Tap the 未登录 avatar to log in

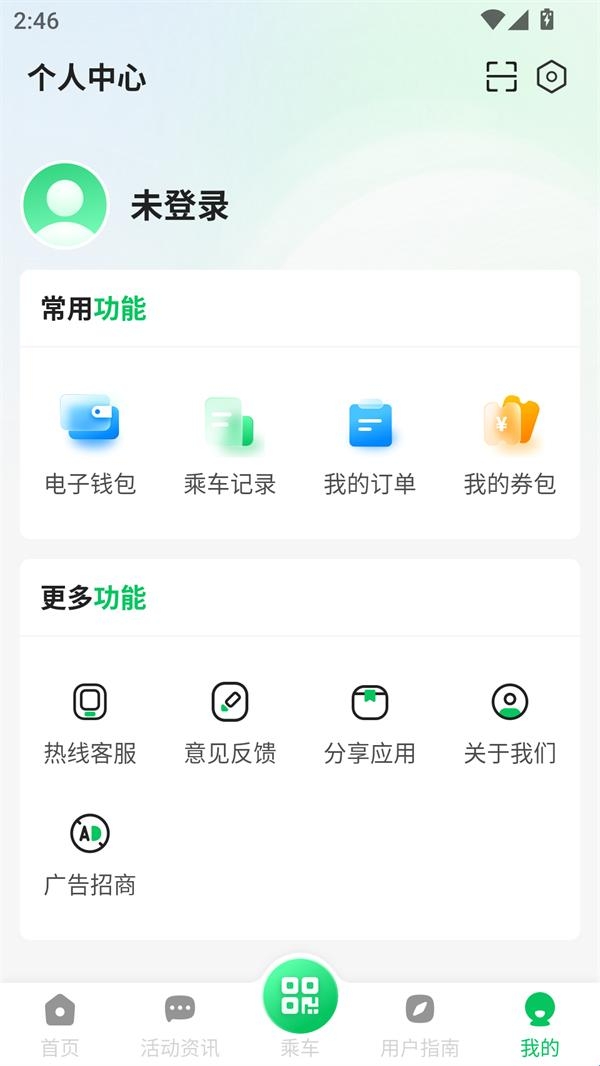tap(65, 205)
